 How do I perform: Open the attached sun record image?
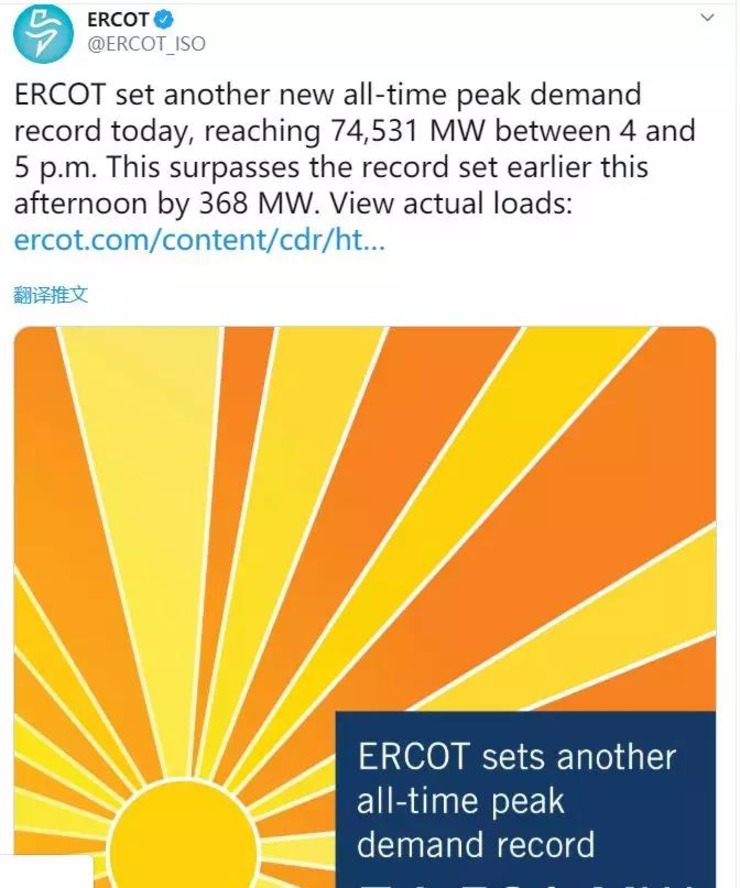coord(365,600)
